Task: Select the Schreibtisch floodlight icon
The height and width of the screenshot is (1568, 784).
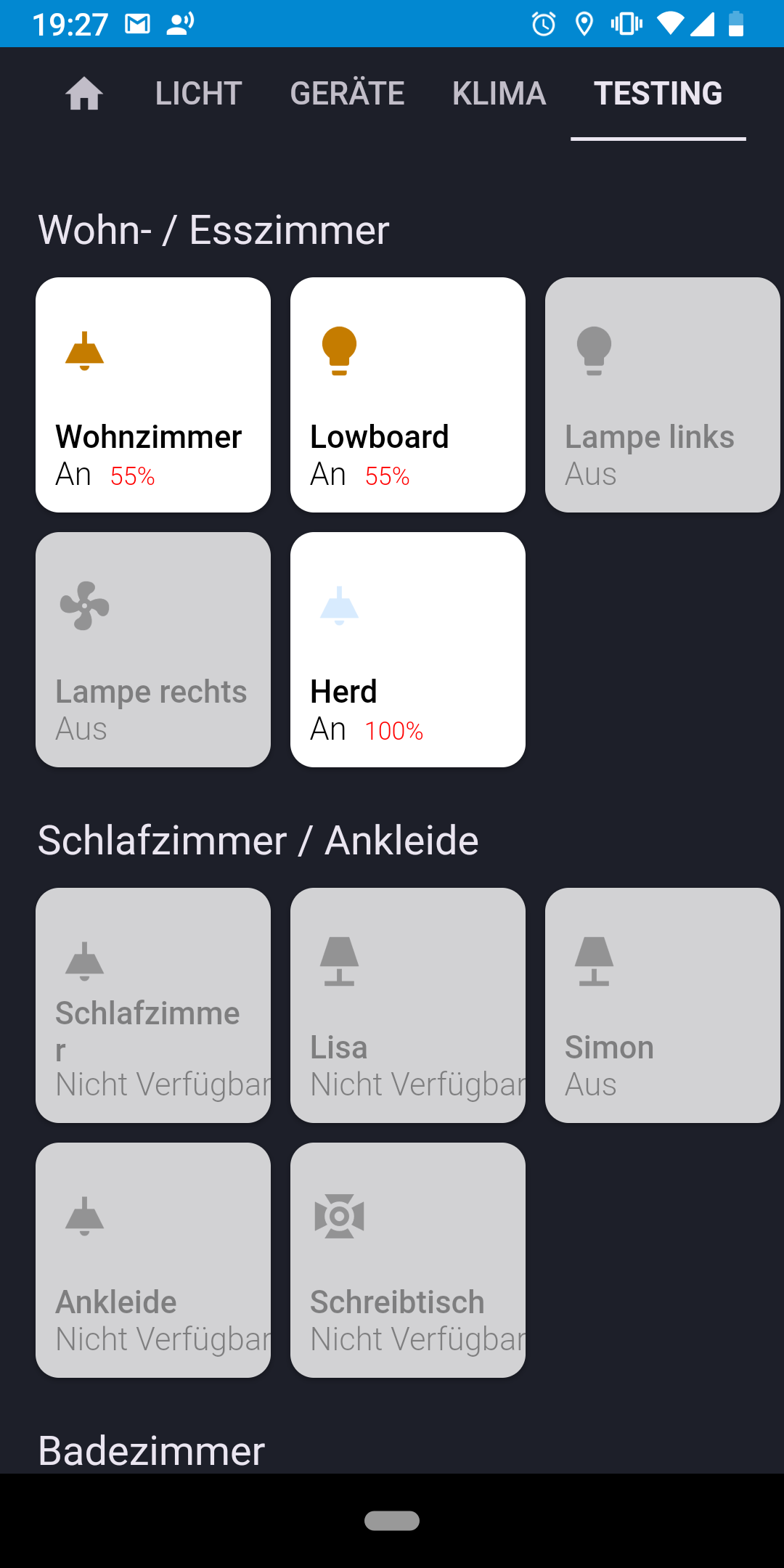Action: click(339, 1214)
